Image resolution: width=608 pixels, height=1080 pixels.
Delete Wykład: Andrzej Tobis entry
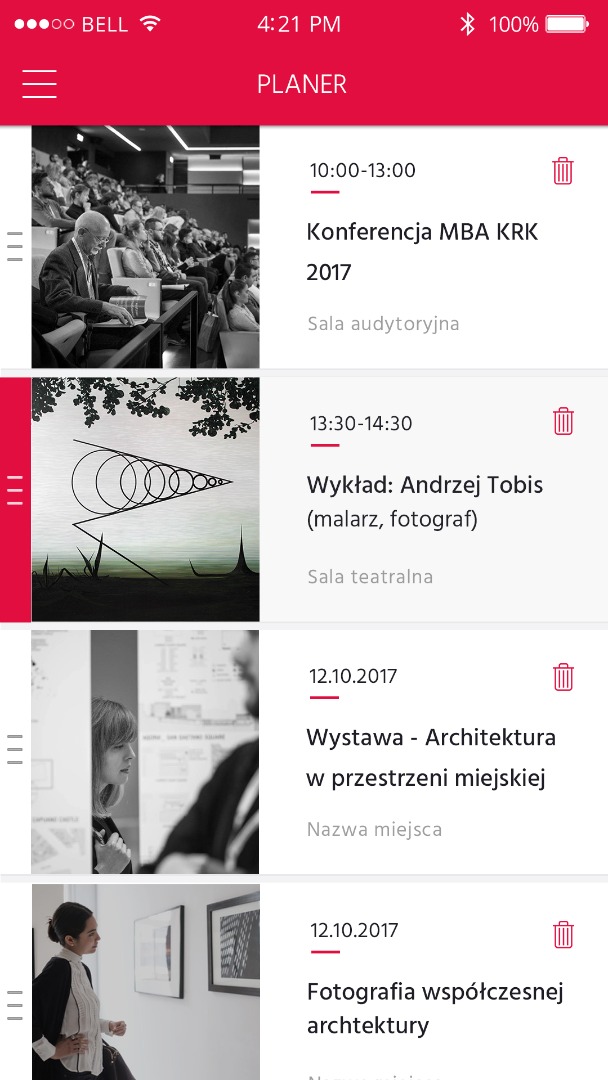563,421
